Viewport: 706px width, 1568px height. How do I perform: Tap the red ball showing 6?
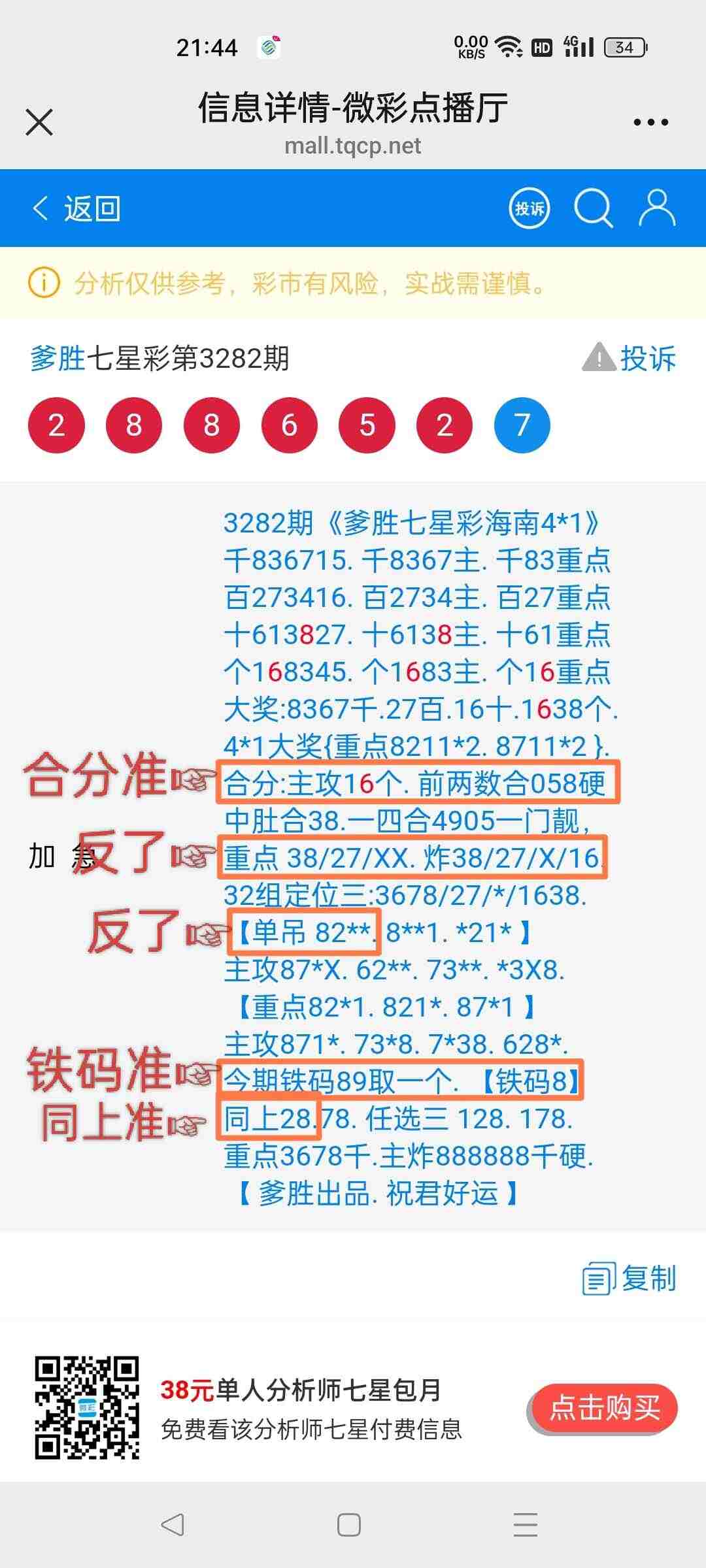pos(290,424)
